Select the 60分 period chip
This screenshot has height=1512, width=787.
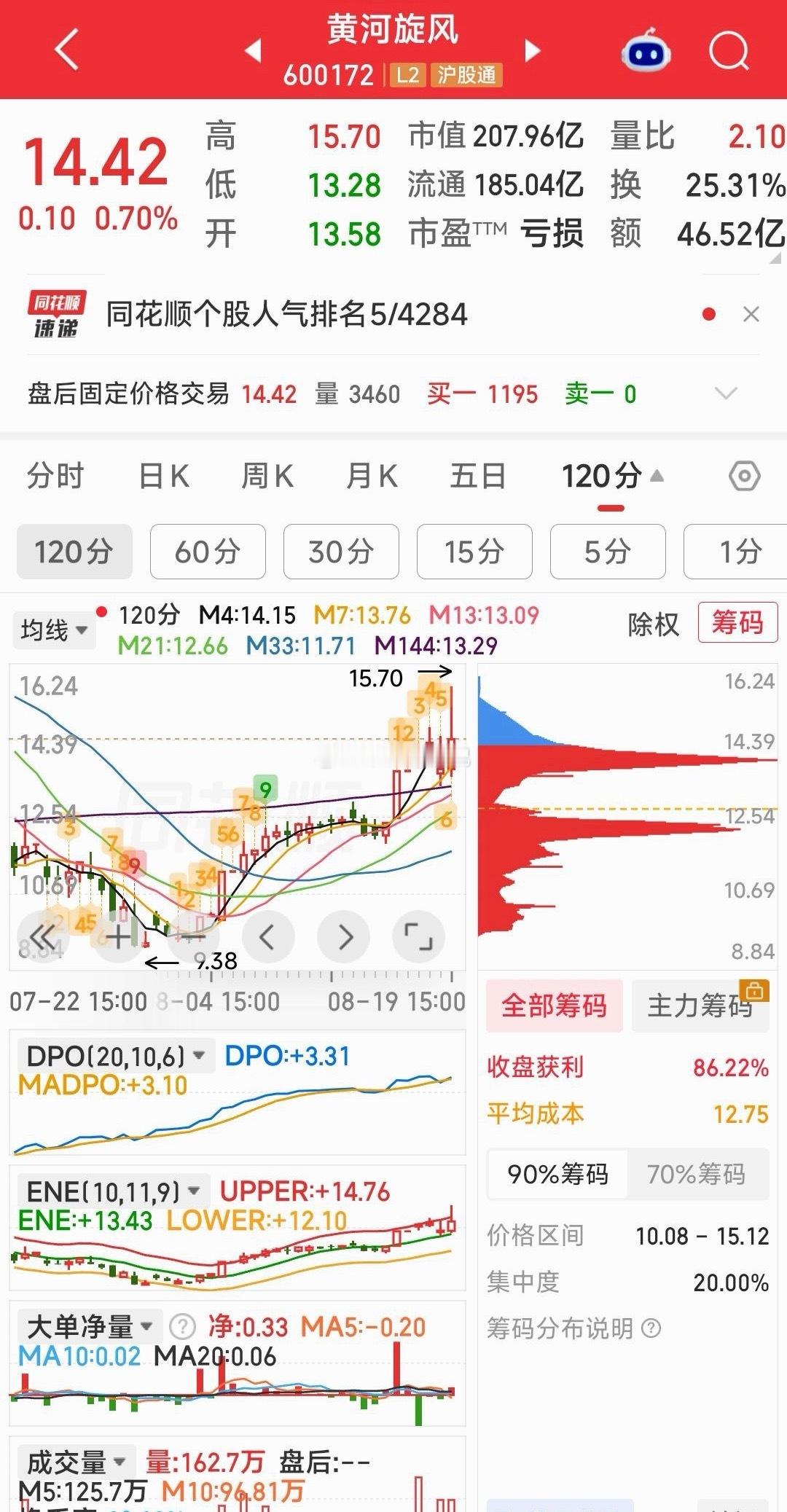(x=208, y=552)
